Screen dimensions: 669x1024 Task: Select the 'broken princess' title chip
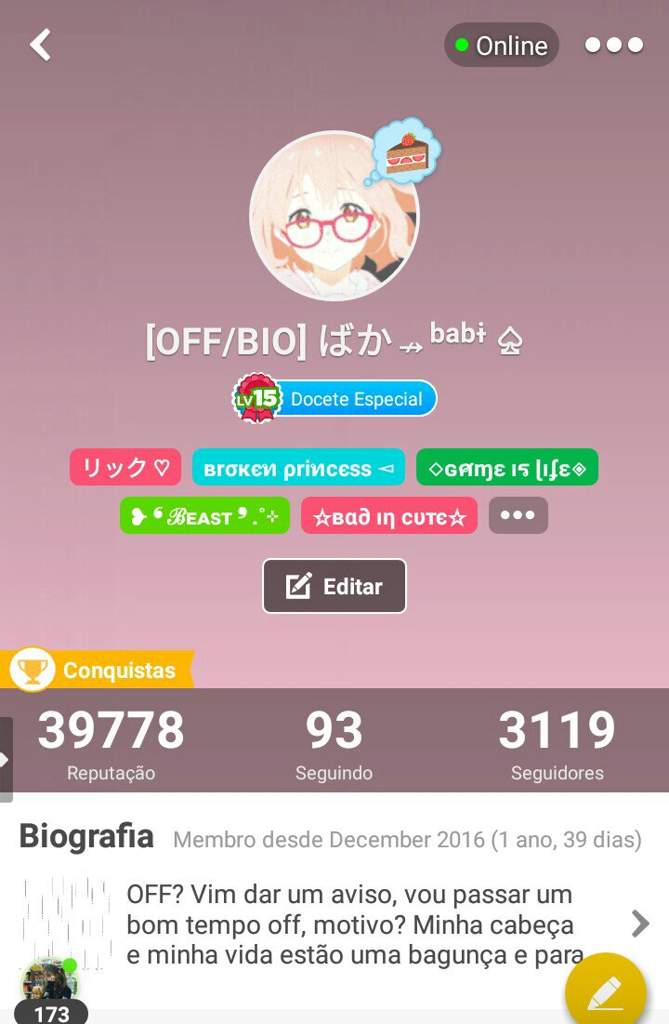tap(298, 468)
